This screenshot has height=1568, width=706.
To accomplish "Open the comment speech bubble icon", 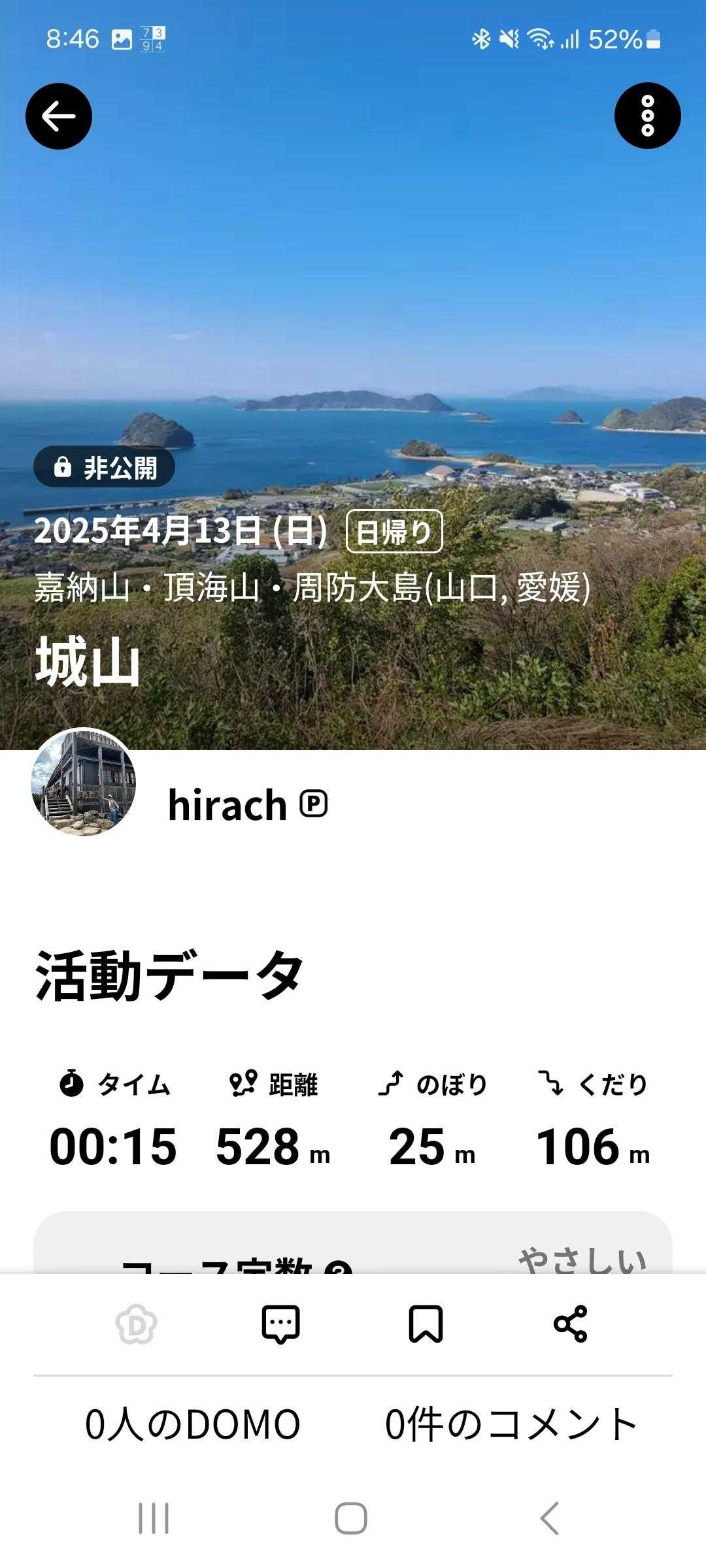I will point(280,1325).
